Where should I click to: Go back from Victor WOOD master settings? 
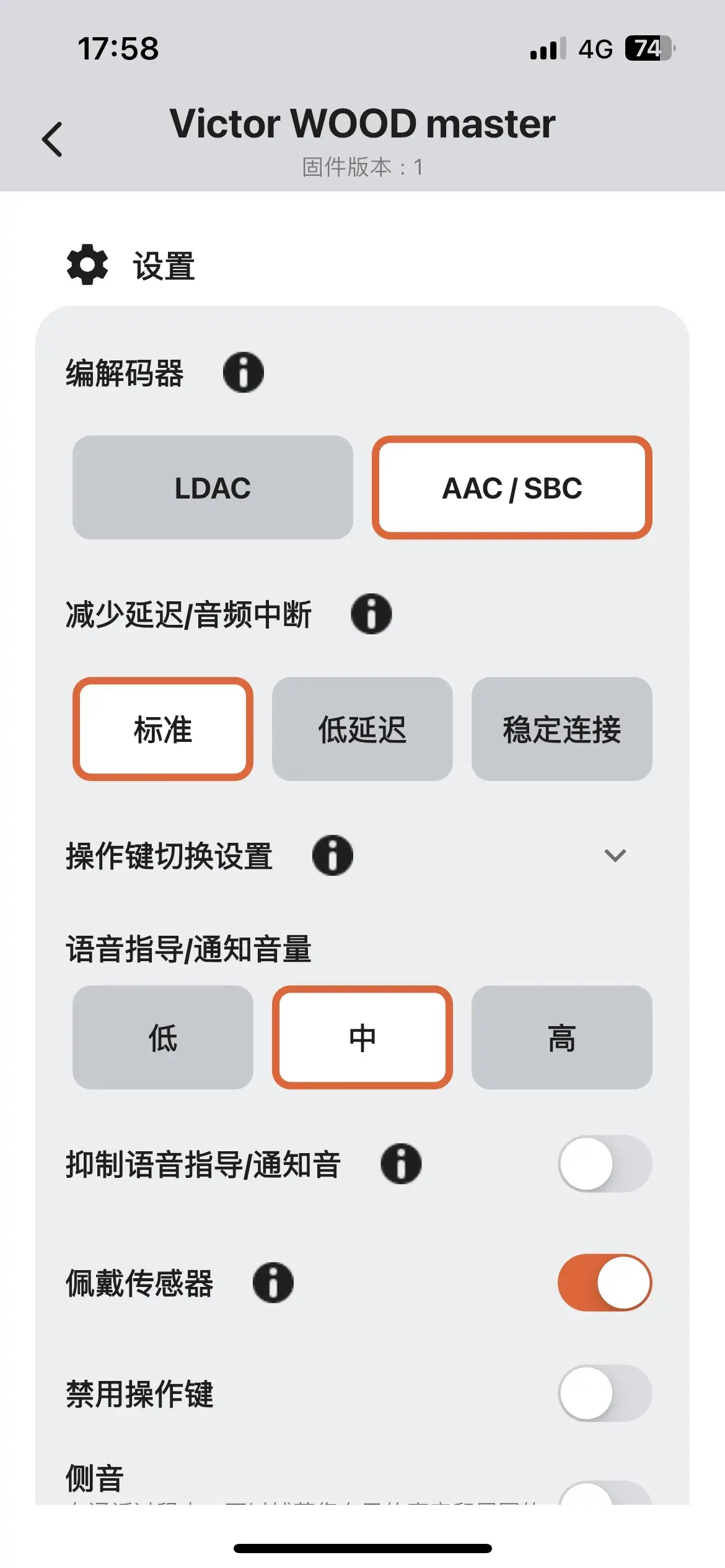coord(53,139)
